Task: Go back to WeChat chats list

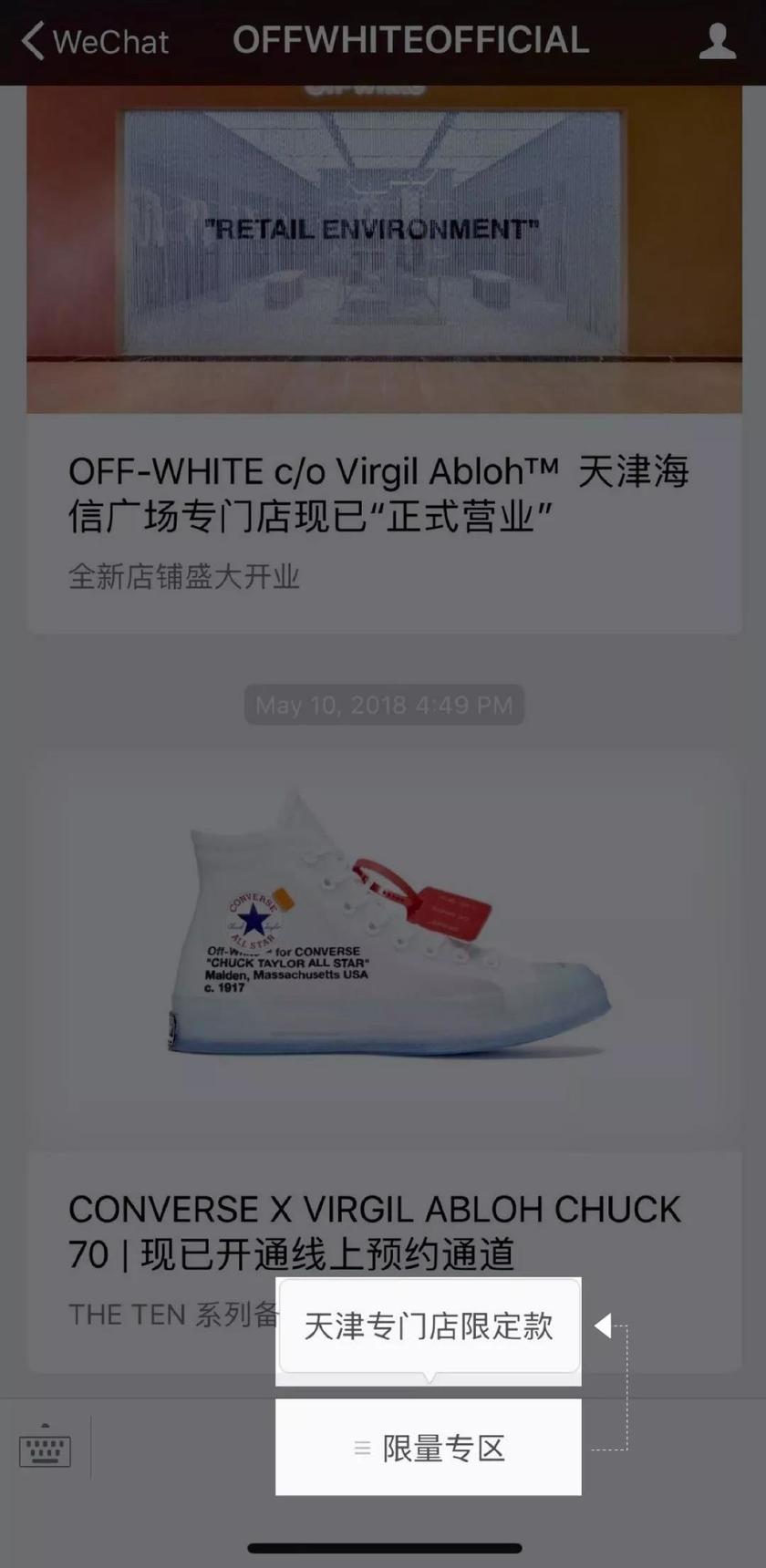Action: click(x=95, y=42)
